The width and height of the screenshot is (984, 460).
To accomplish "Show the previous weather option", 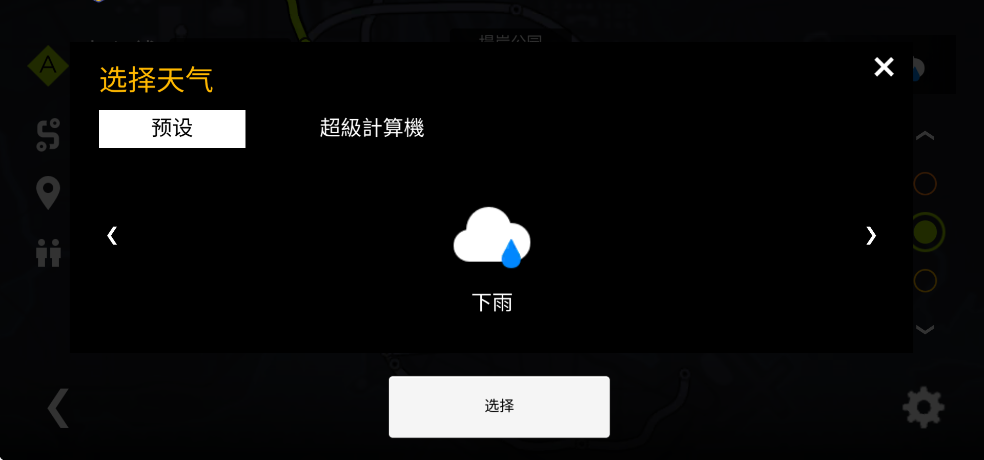I will click(112, 235).
